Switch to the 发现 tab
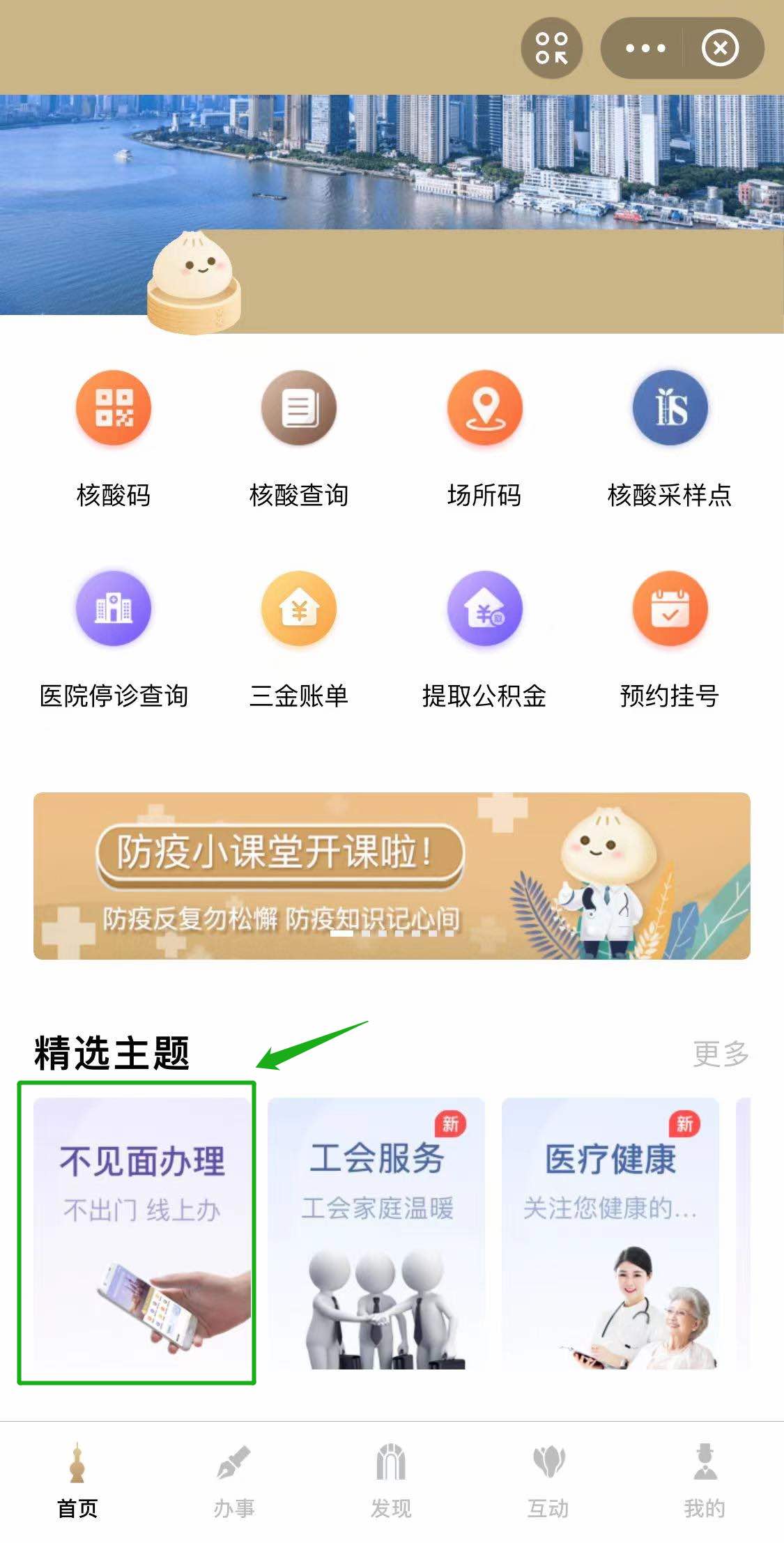 [391, 1481]
